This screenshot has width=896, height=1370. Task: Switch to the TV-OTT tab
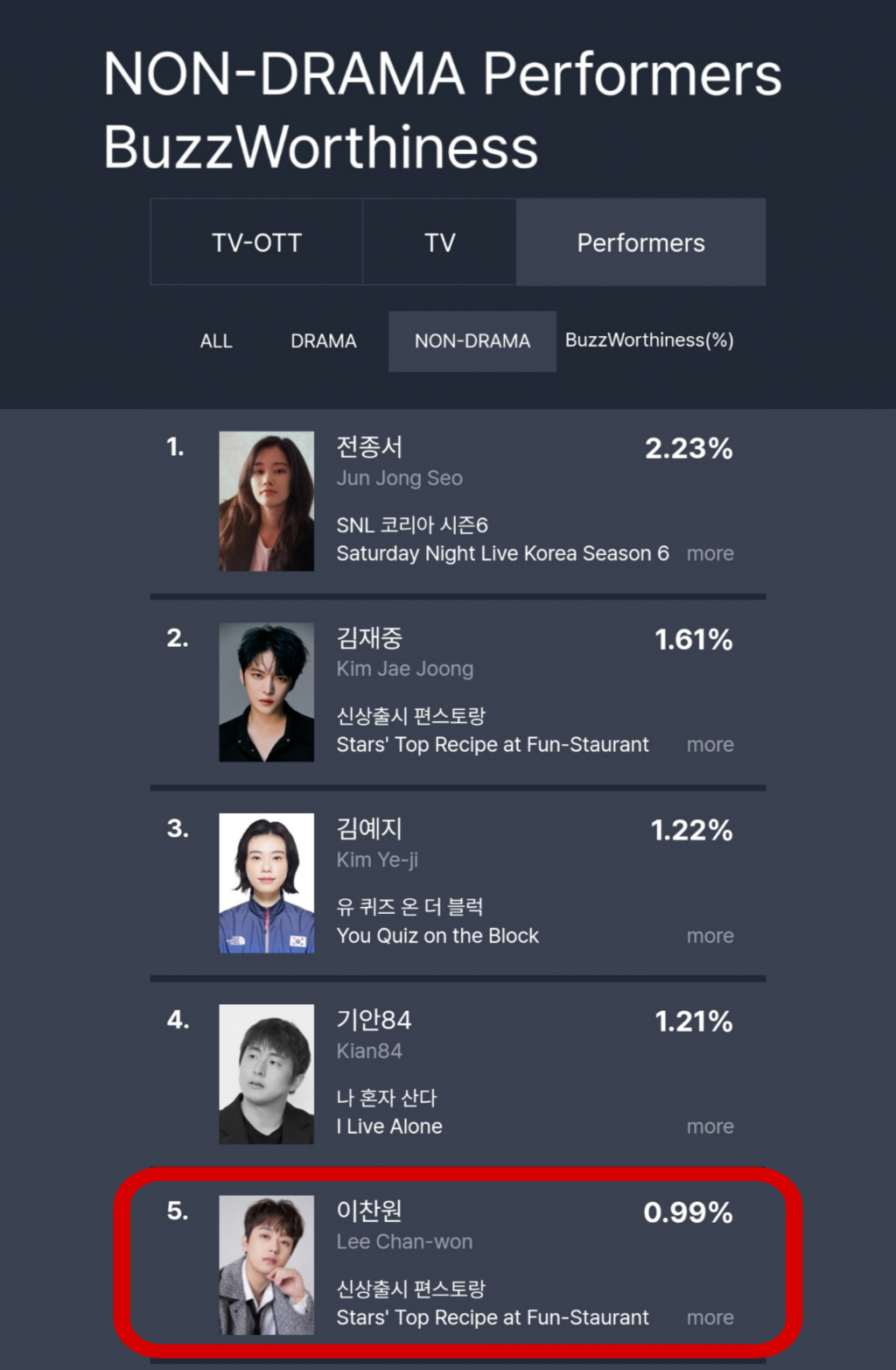pos(256,242)
